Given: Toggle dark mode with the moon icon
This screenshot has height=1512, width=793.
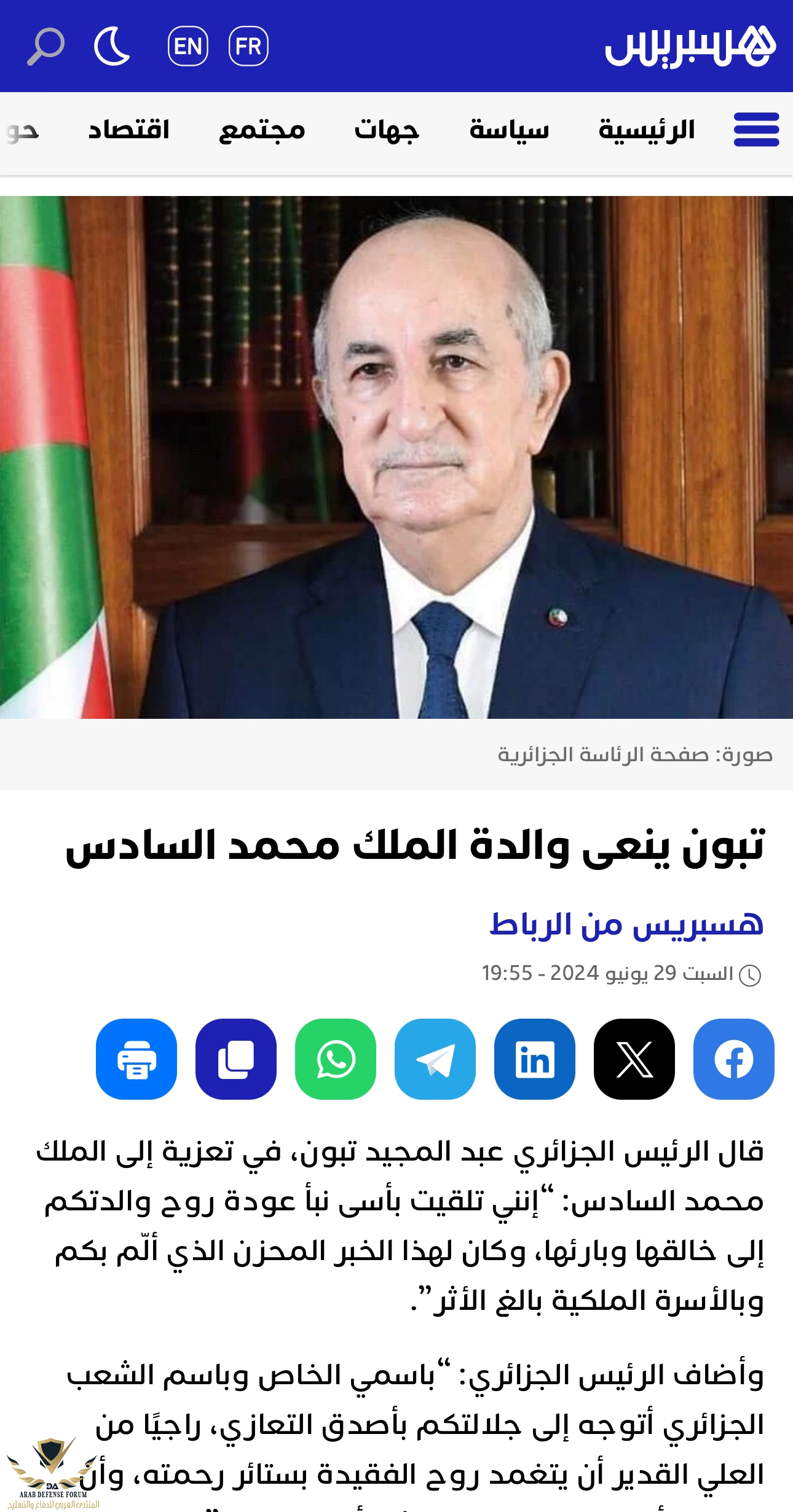Looking at the screenshot, I should (x=112, y=46).
